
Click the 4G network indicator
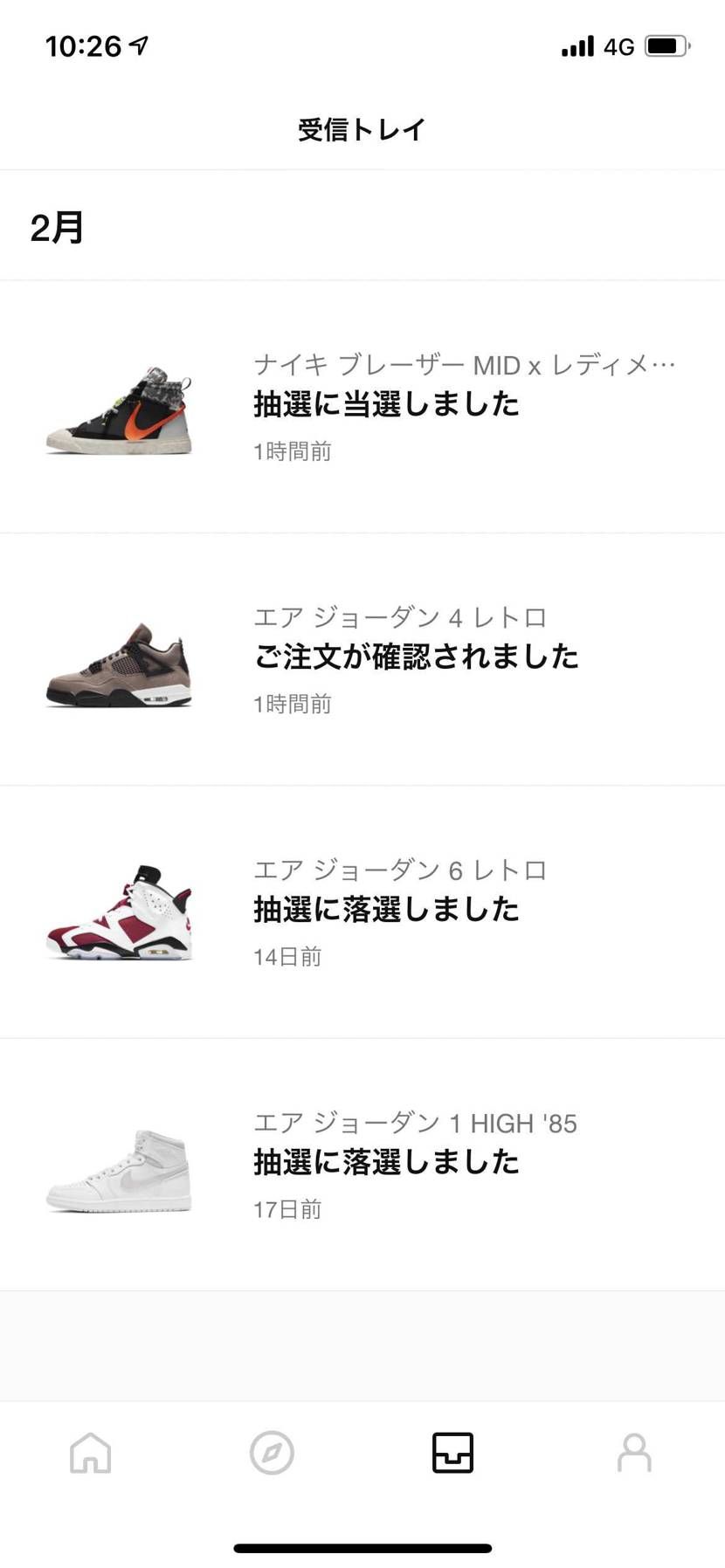[617, 45]
